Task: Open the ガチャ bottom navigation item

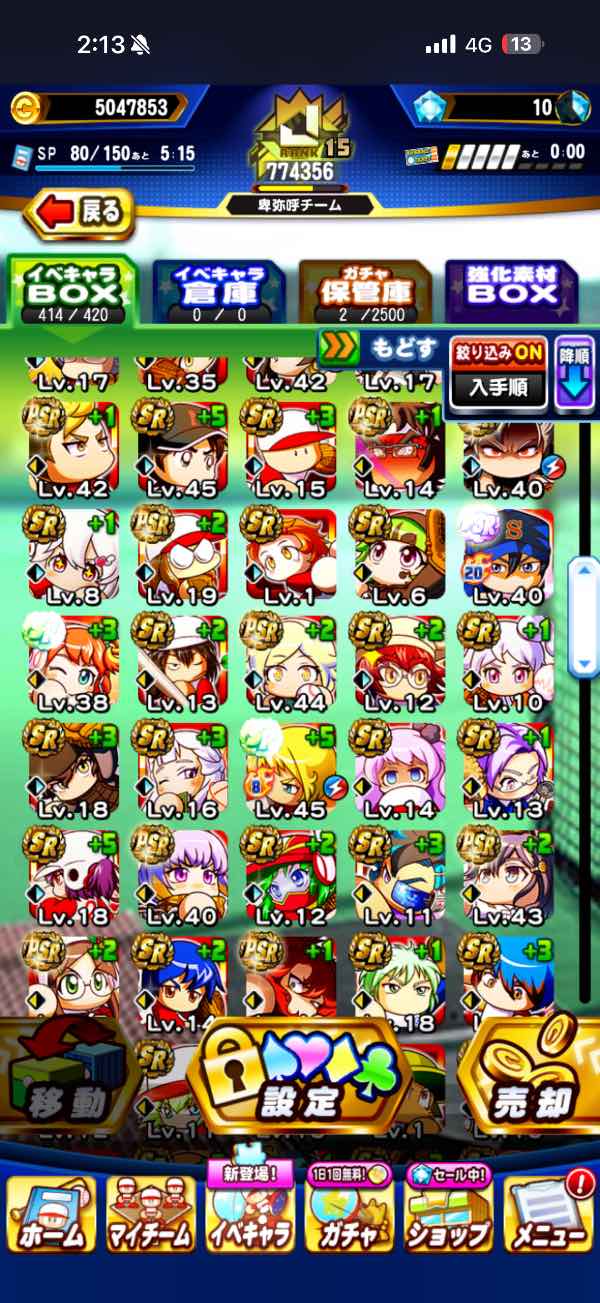Action: coord(348,1213)
